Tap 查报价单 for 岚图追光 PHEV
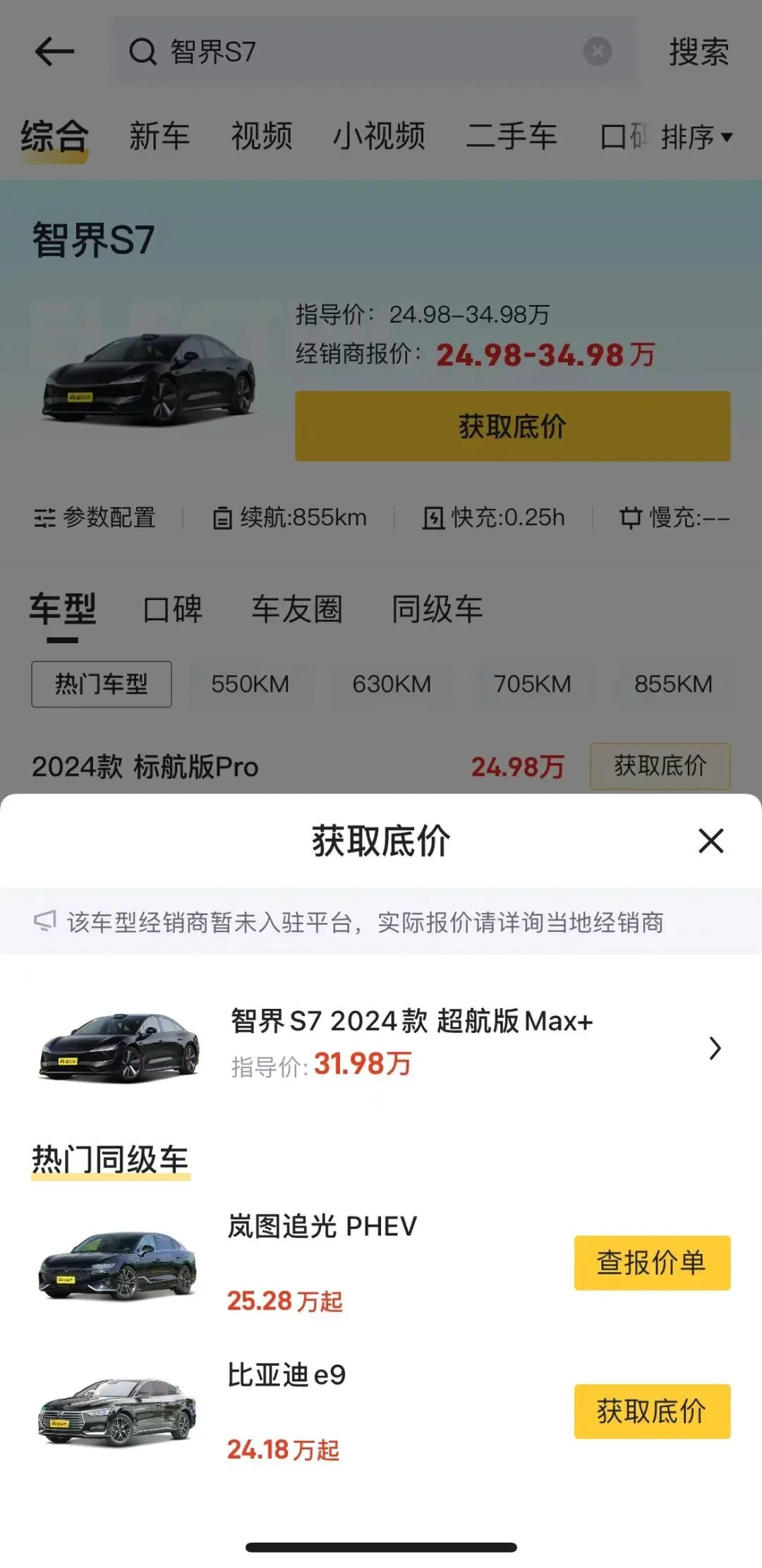This screenshot has height=1568, width=762. 651,1263
